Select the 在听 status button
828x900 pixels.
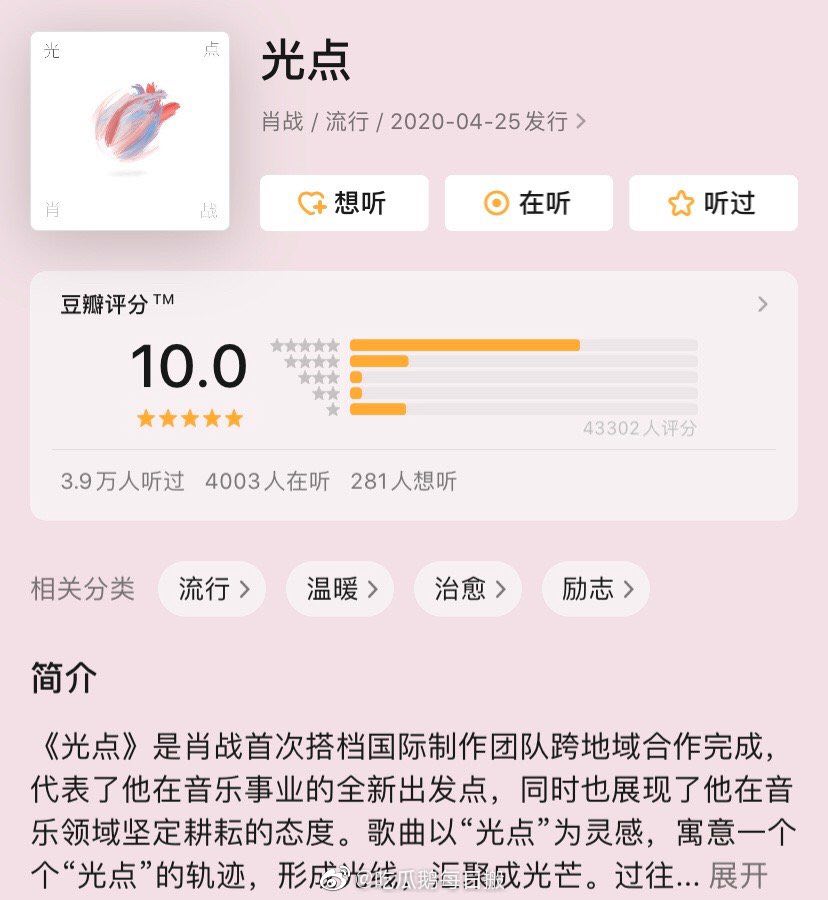tap(528, 204)
